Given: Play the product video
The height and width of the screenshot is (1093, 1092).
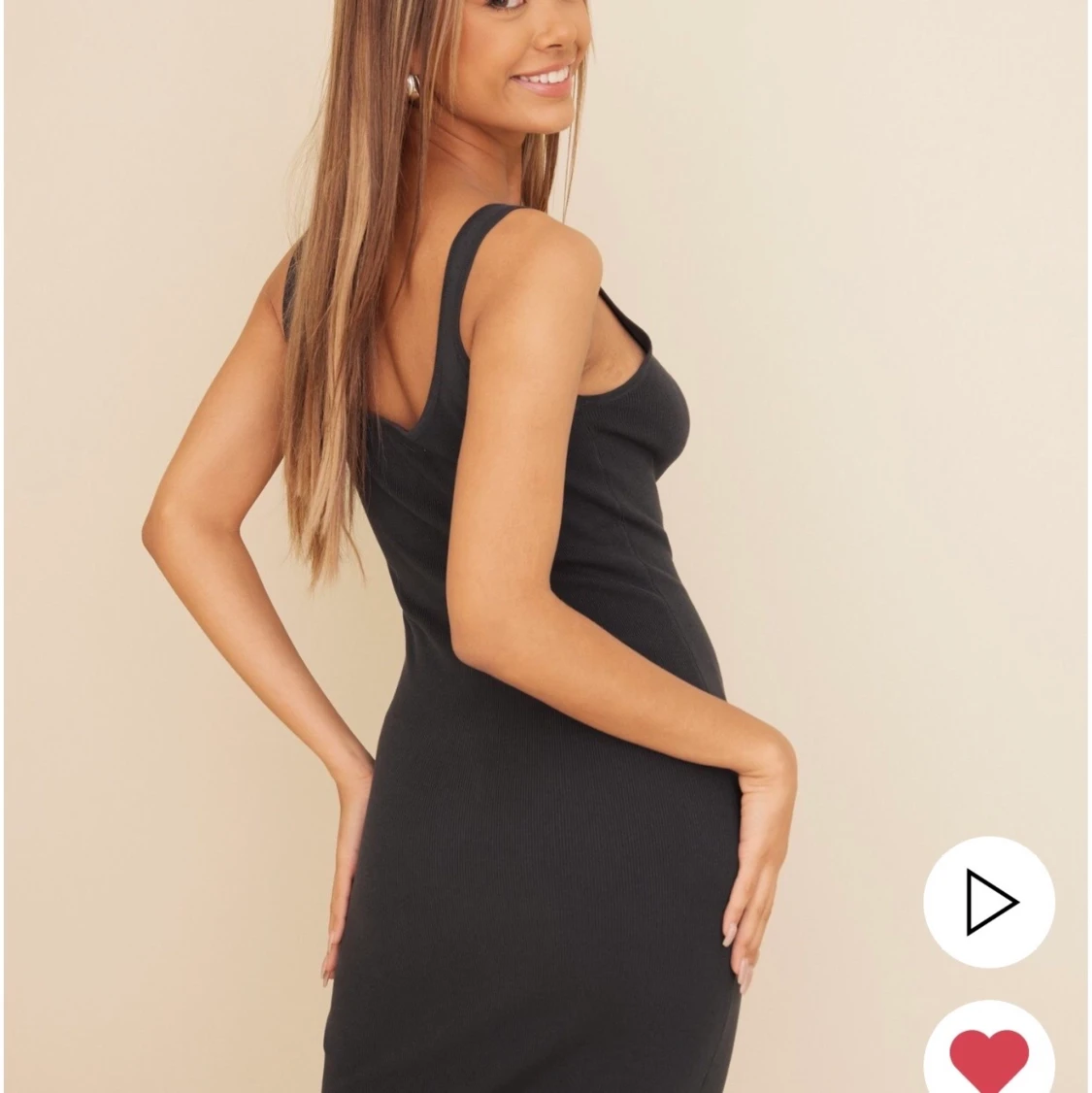Looking at the screenshot, I should point(988,902).
